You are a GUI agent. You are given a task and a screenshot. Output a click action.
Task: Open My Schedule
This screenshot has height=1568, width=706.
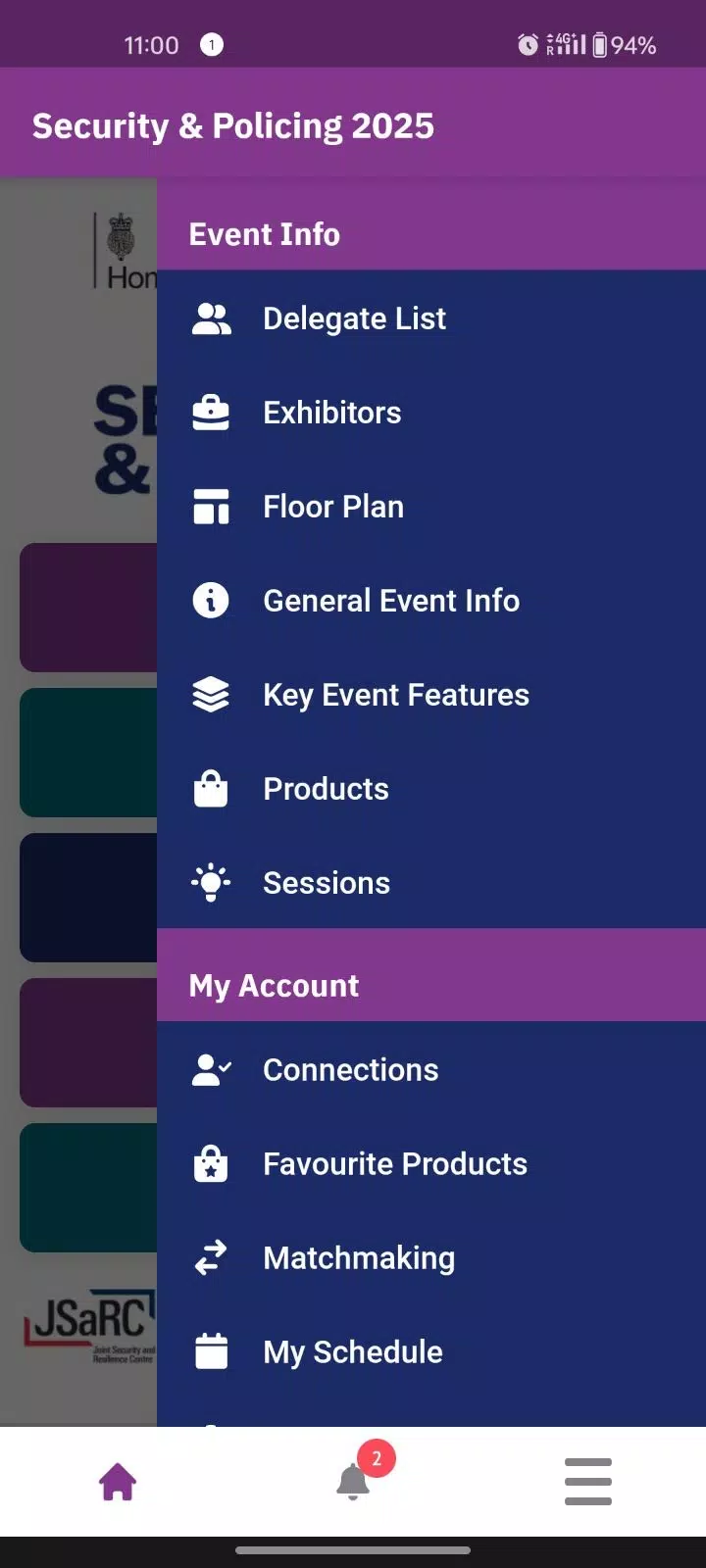coord(431,1352)
